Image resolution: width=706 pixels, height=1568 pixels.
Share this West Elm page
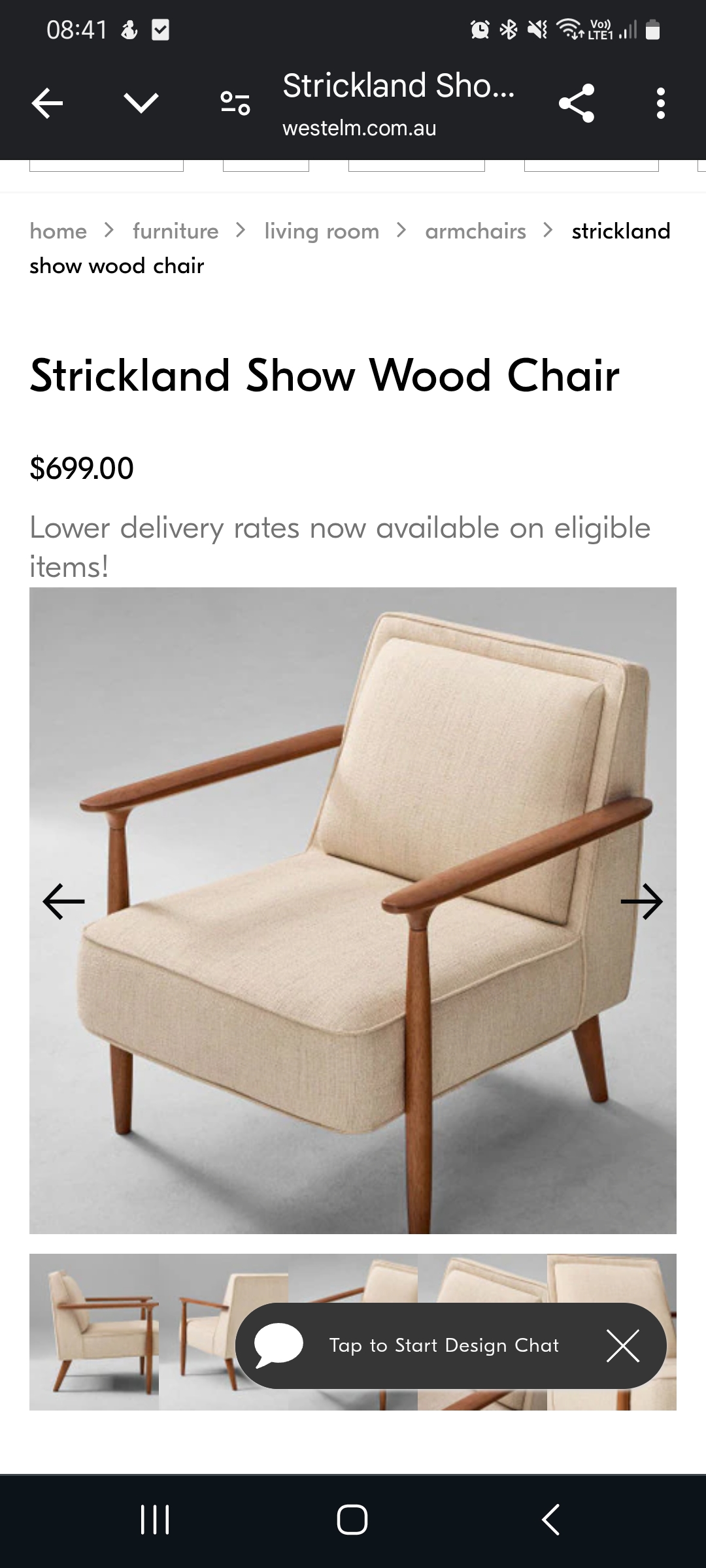click(x=577, y=103)
